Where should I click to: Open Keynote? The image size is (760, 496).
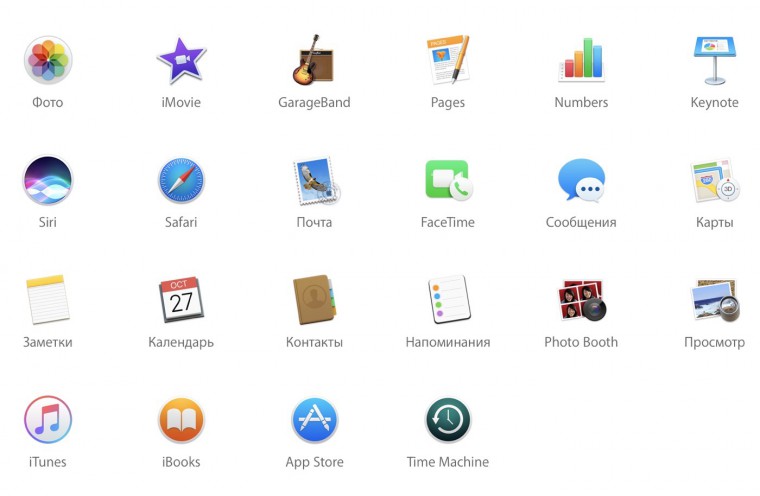(x=714, y=60)
